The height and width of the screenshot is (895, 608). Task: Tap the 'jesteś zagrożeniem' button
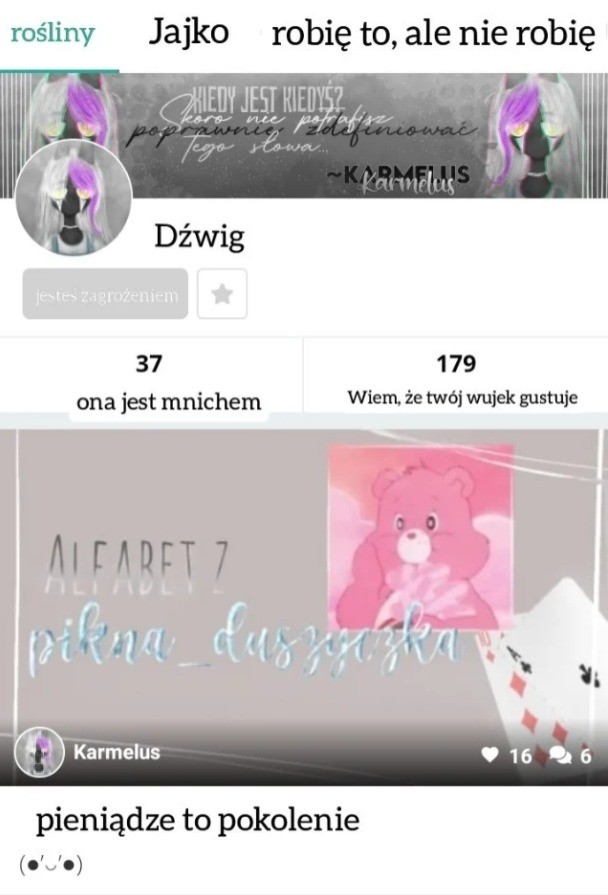(x=105, y=294)
